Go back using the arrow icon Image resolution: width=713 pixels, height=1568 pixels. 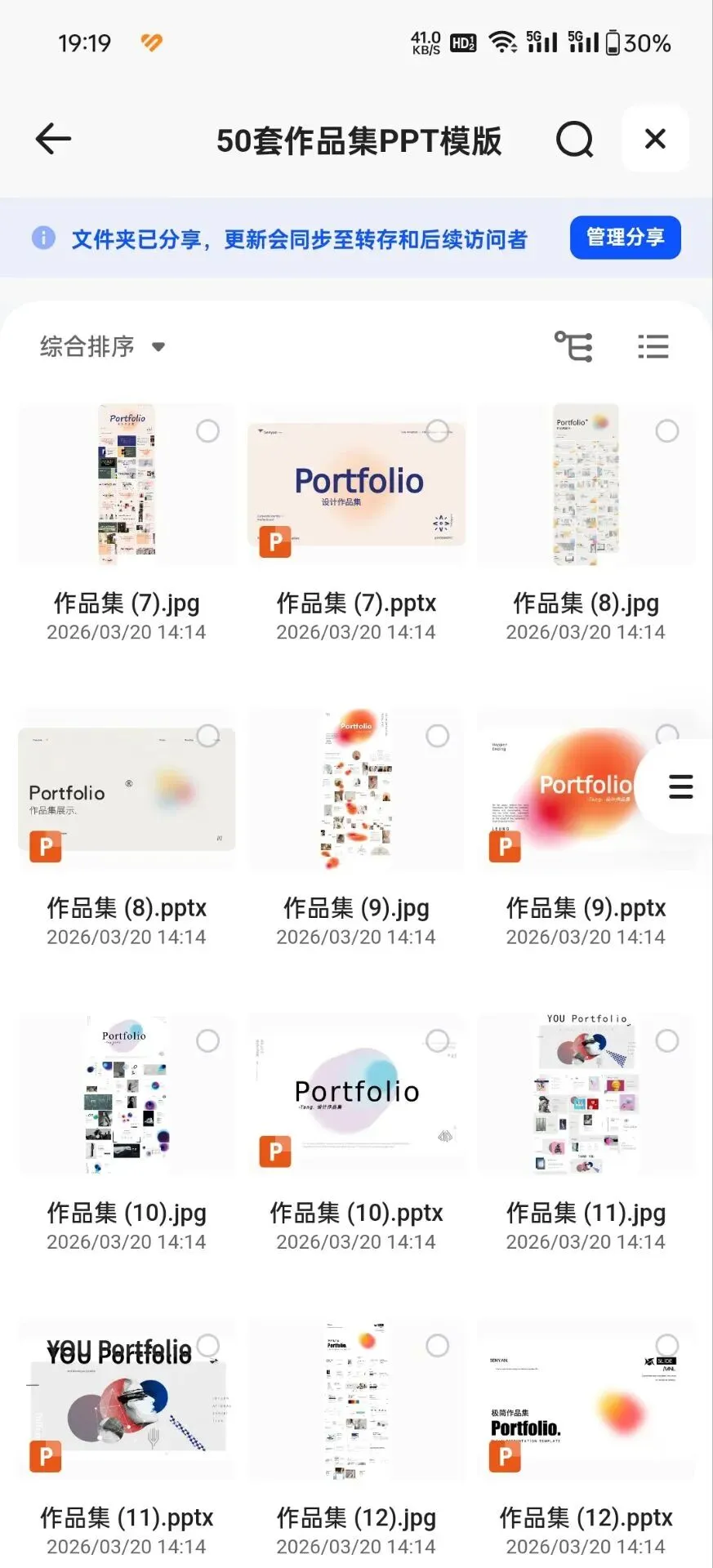[54, 139]
